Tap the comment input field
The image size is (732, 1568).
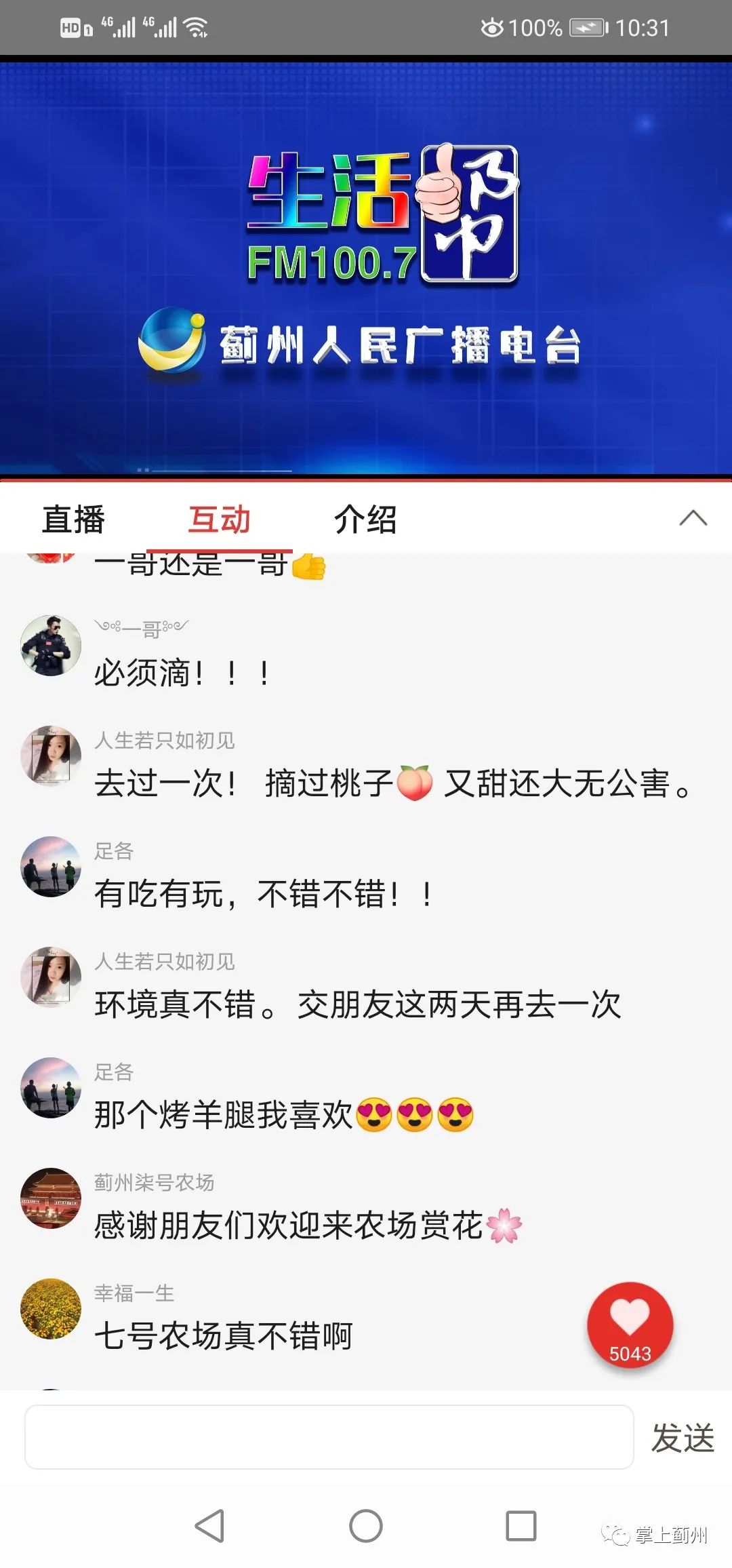329,1437
